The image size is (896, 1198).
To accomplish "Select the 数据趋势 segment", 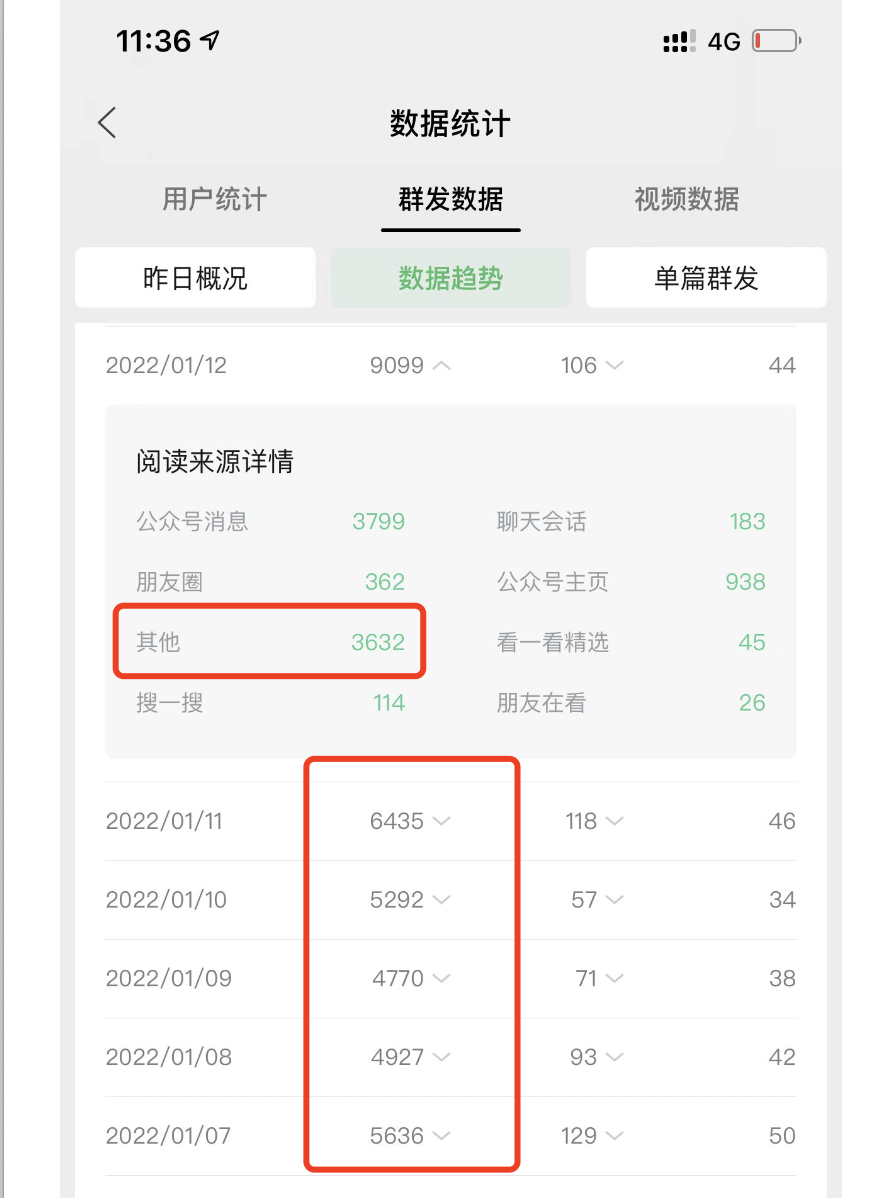I will coord(450,278).
